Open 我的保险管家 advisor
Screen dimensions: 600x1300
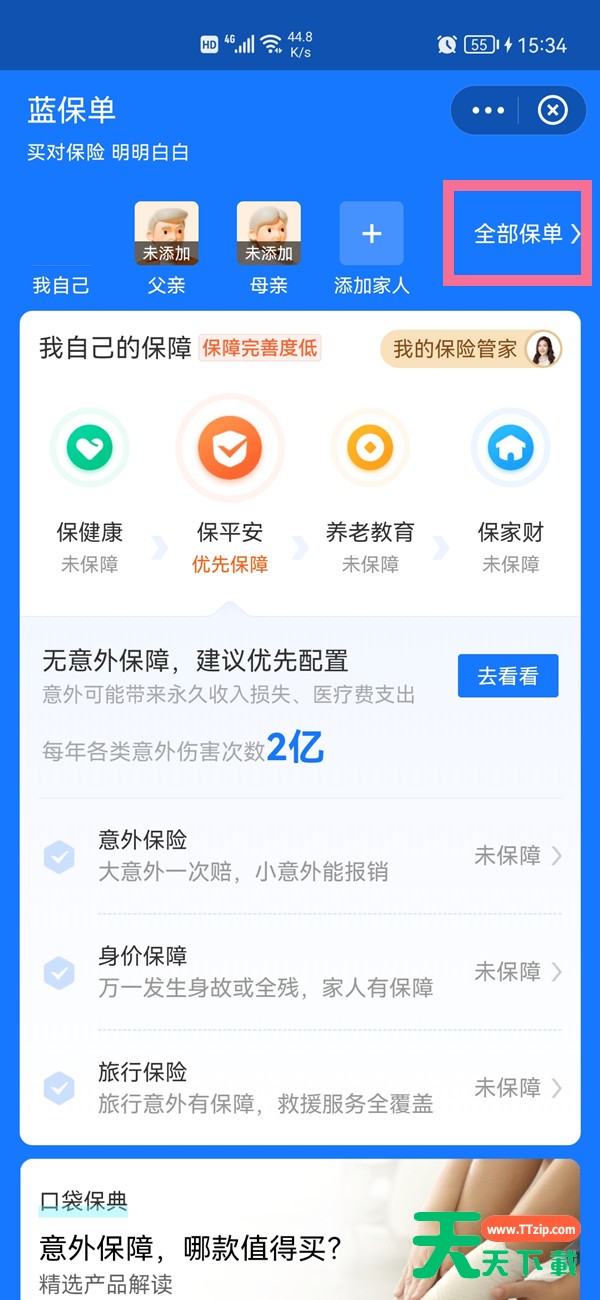tap(471, 348)
